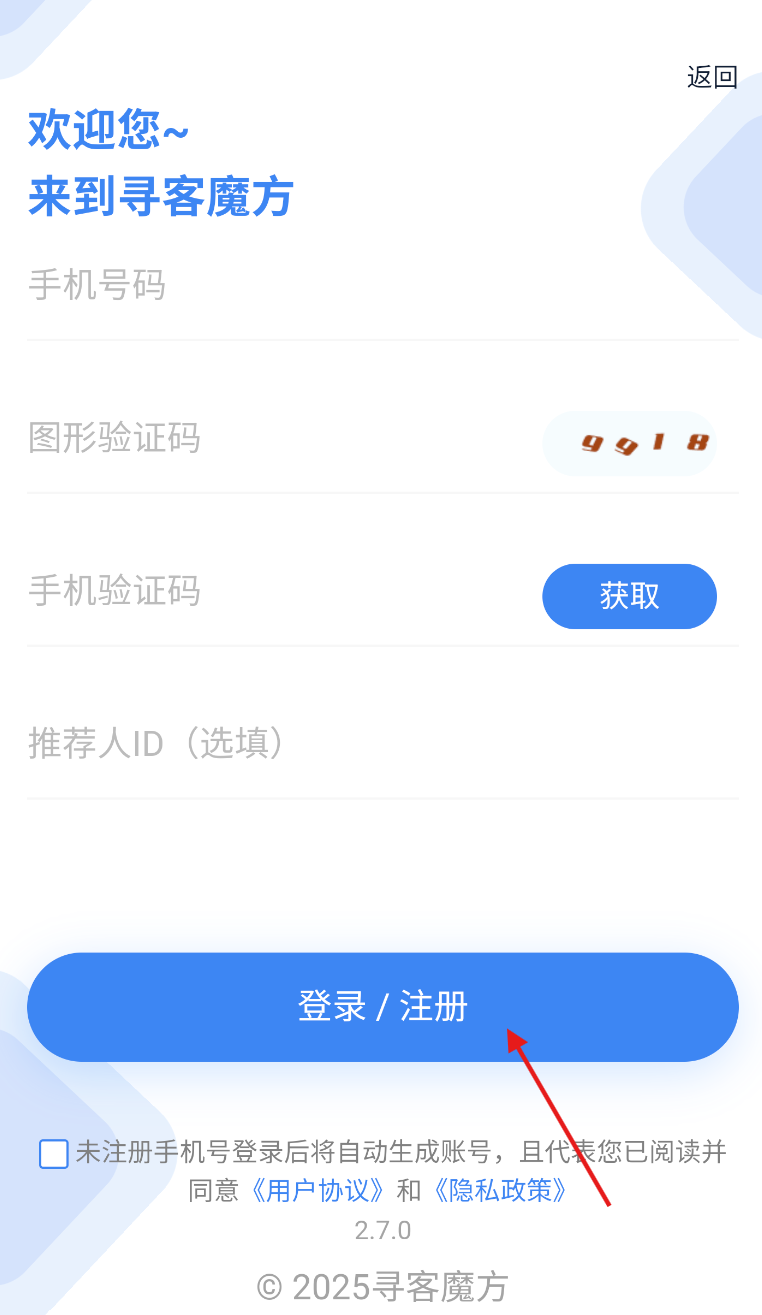
Task: Enter the 图形验证码 captcha field
Action: pos(280,438)
